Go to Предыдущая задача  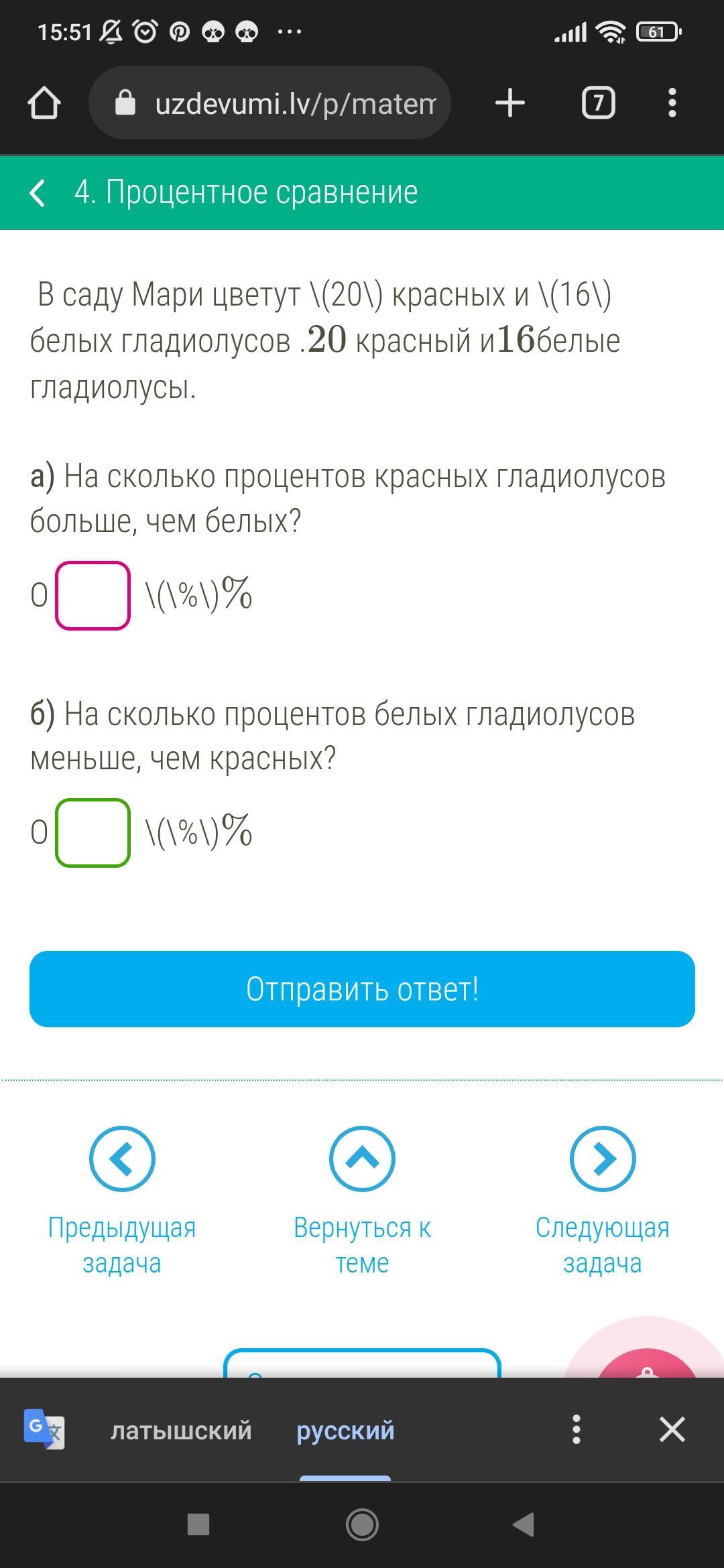[122, 1159]
